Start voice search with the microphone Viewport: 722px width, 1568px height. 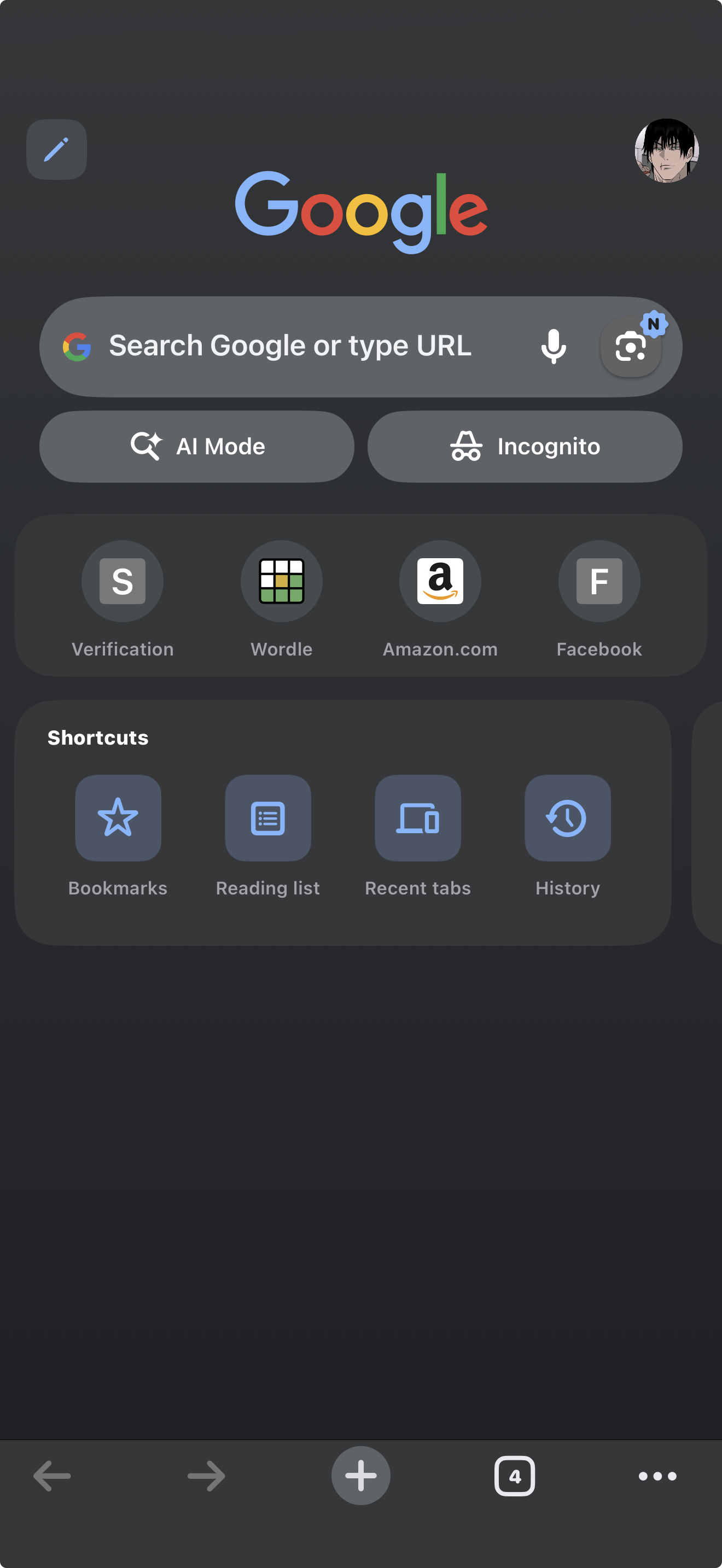click(x=554, y=346)
